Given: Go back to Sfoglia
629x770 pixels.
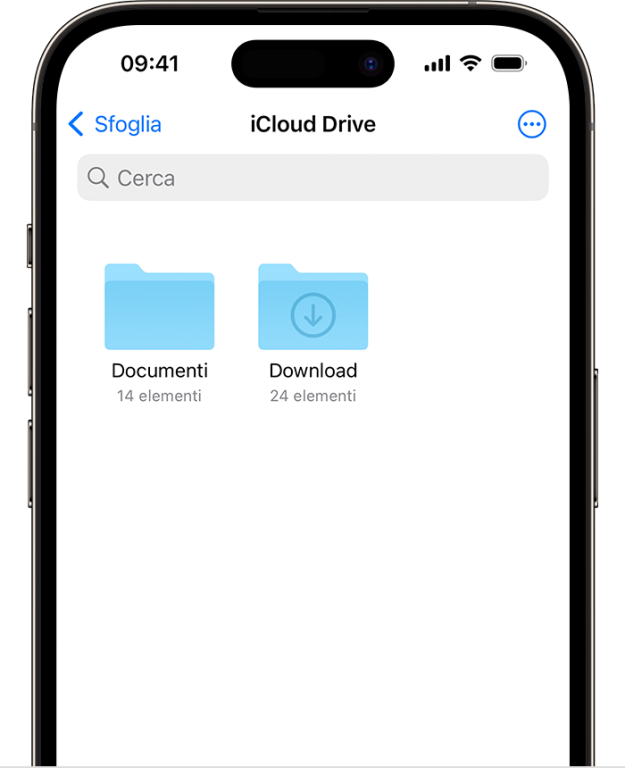Looking at the screenshot, I should tap(115, 124).
